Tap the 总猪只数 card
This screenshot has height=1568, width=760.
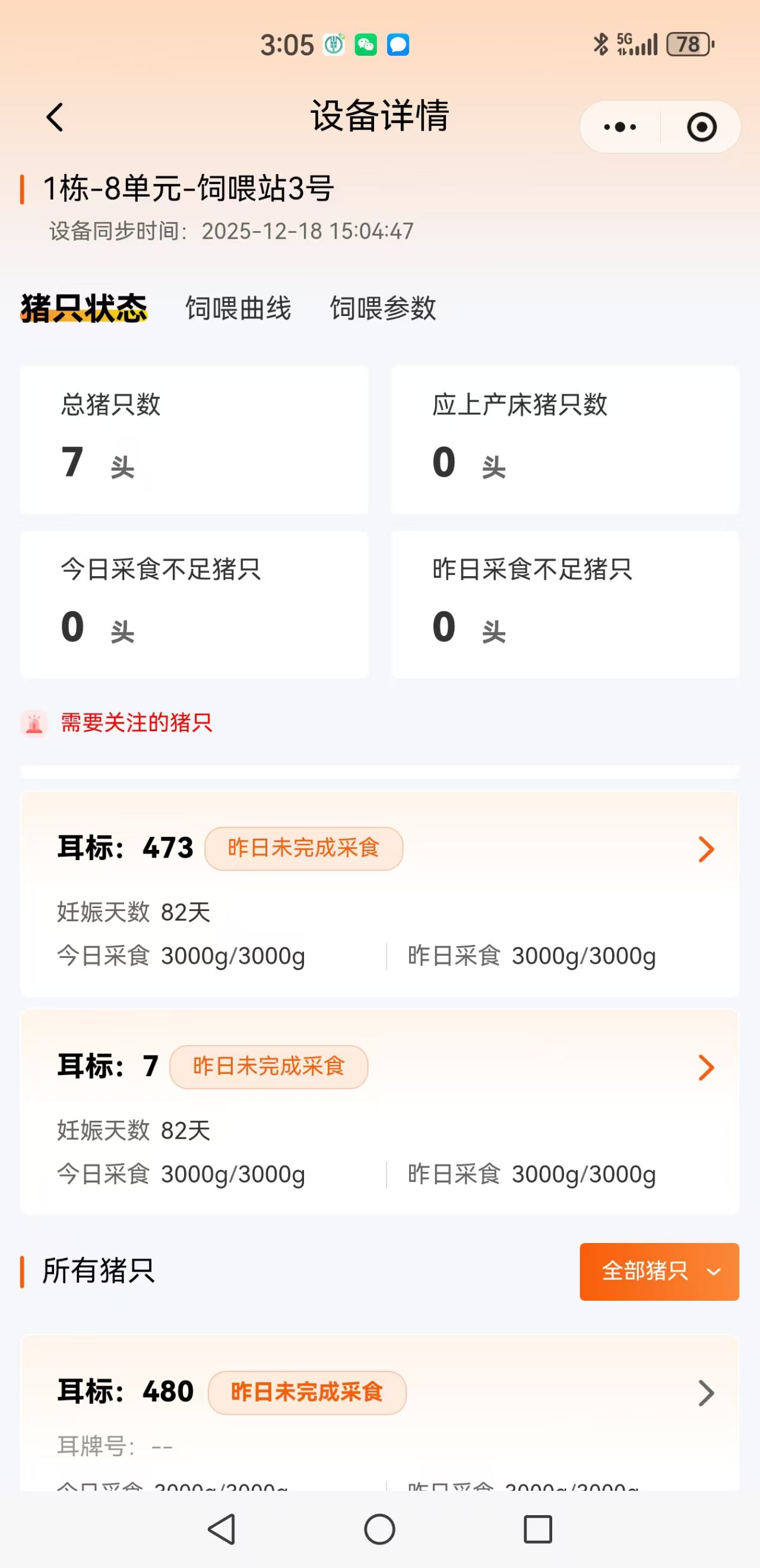194,440
